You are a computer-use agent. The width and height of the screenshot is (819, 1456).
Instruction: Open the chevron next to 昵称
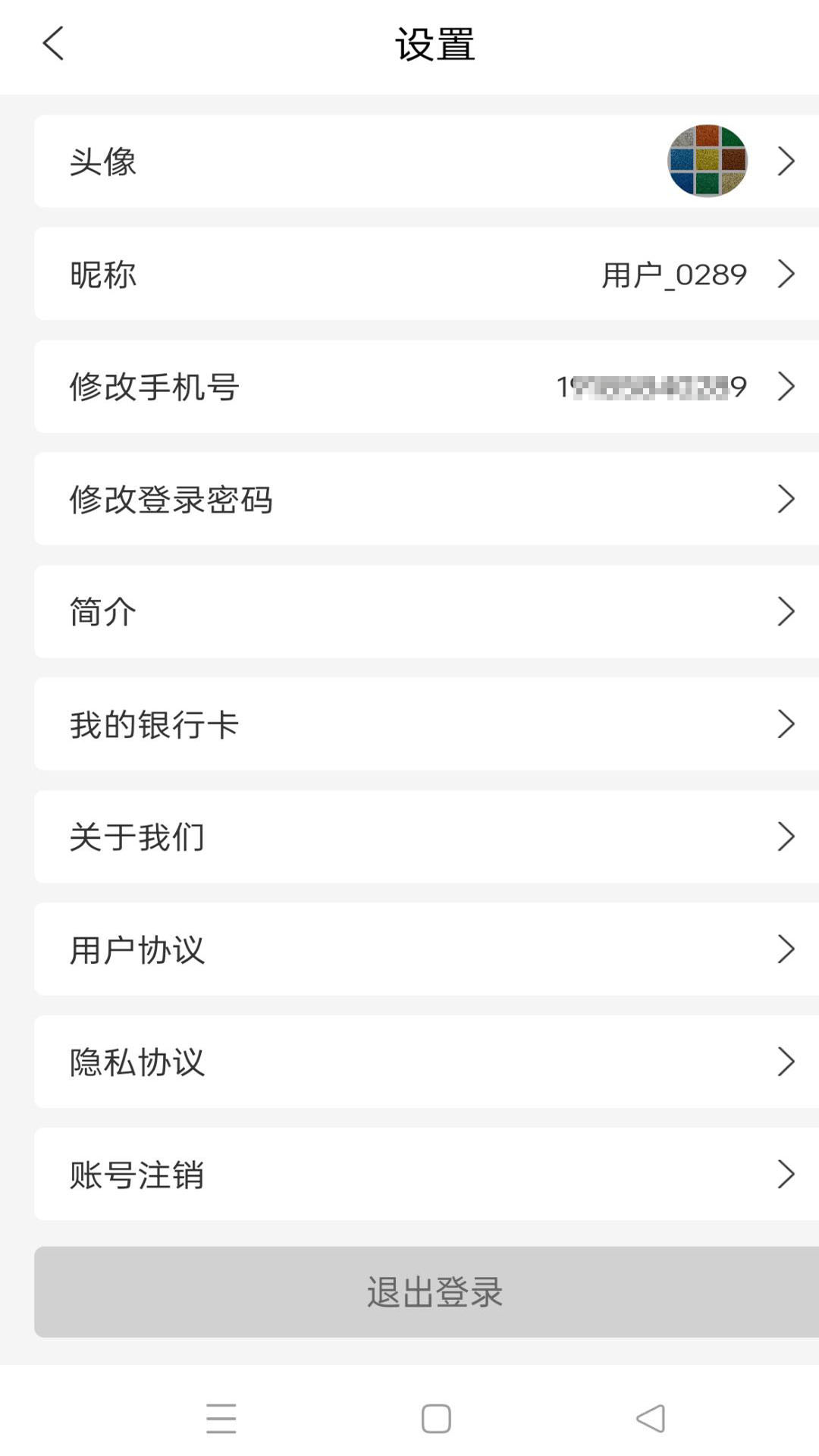(x=786, y=275)
